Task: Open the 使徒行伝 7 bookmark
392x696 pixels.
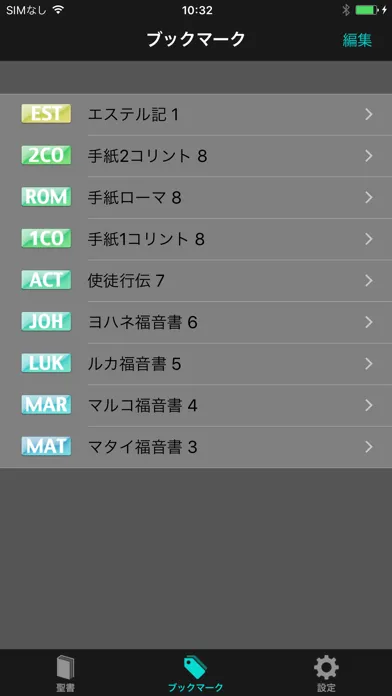Action: (196, 281)
